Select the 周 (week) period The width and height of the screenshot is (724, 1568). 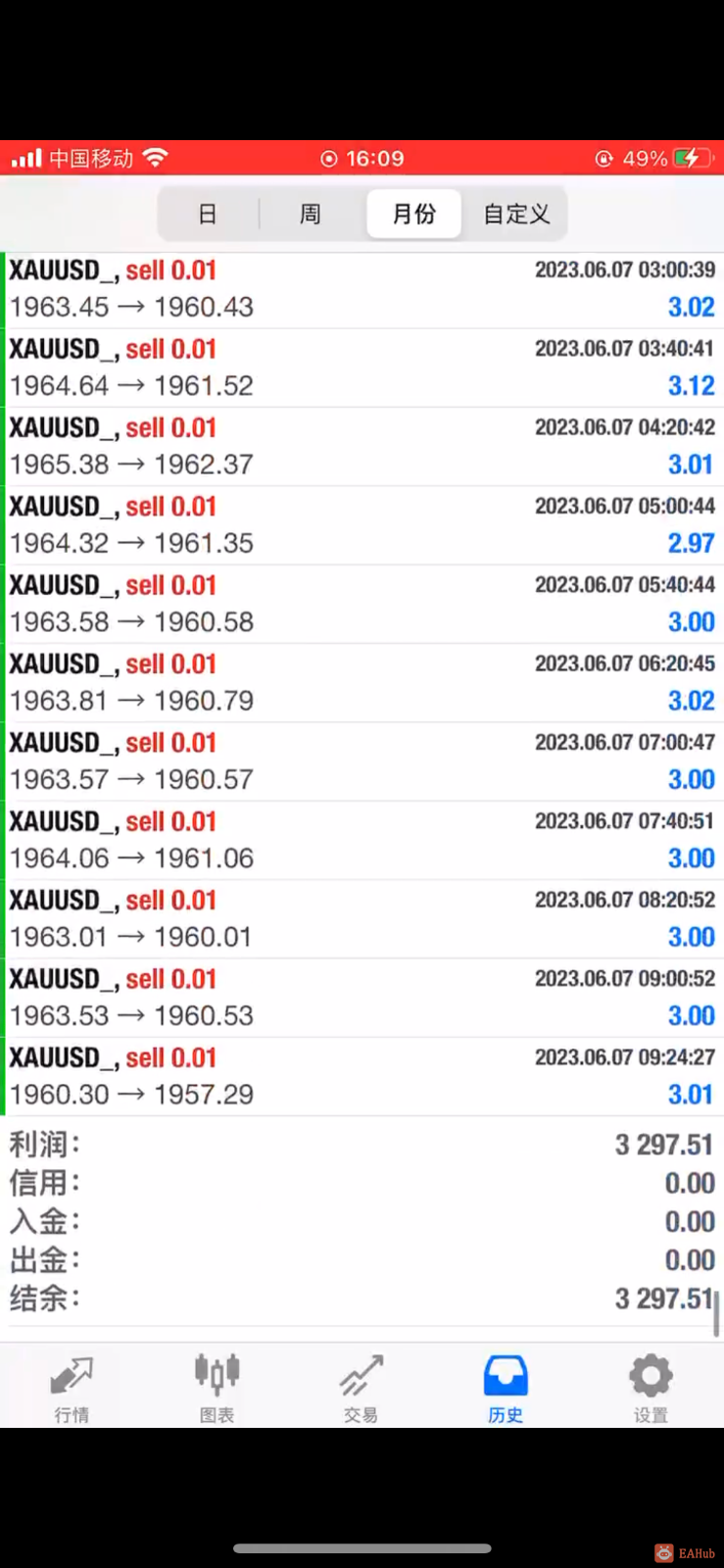[x=311, y=214]
